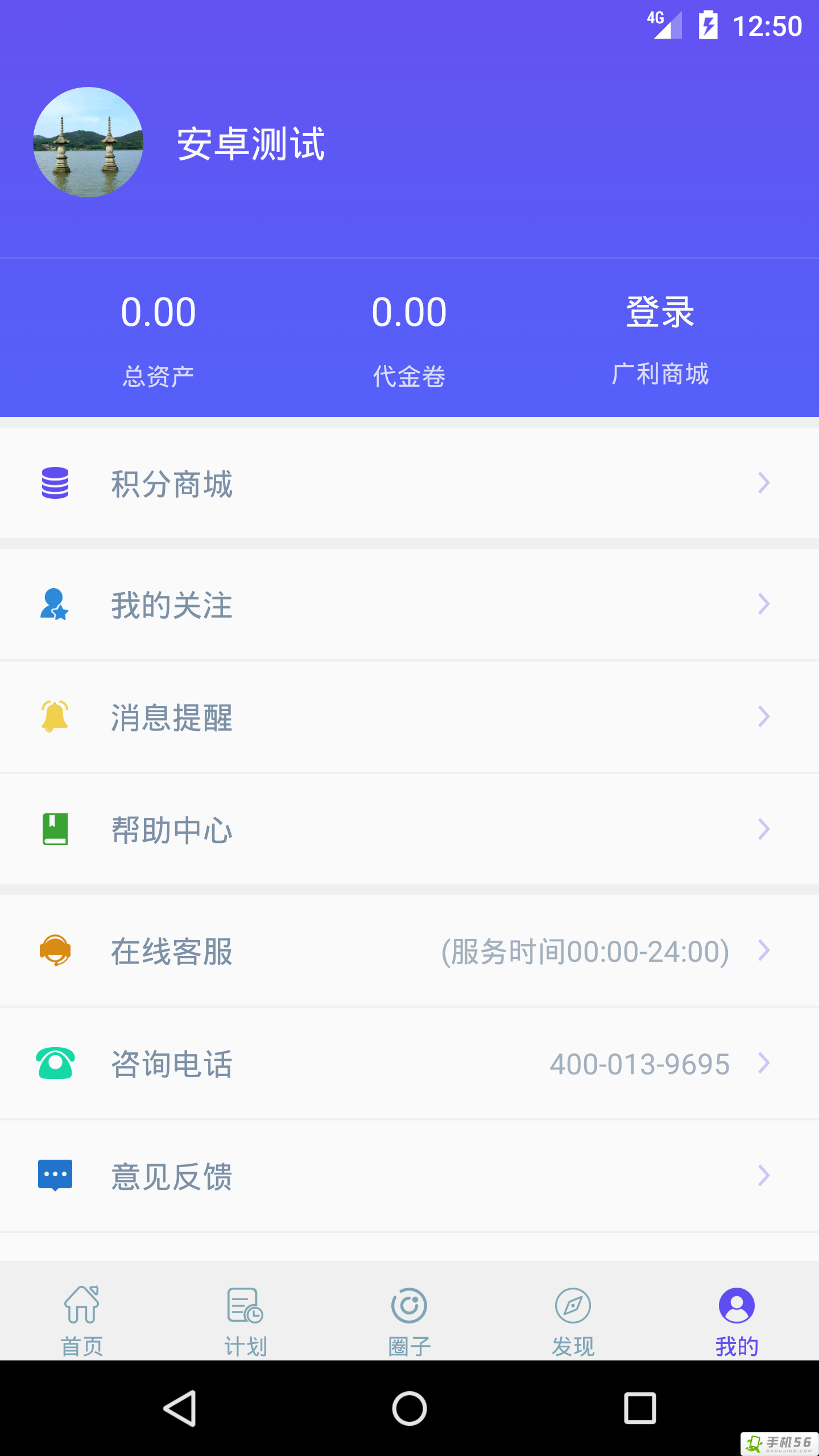The image size is (819, 1456).
Task: Open 代金卷 vouchers
Action: pyautogui.click(x=409, y=340)
